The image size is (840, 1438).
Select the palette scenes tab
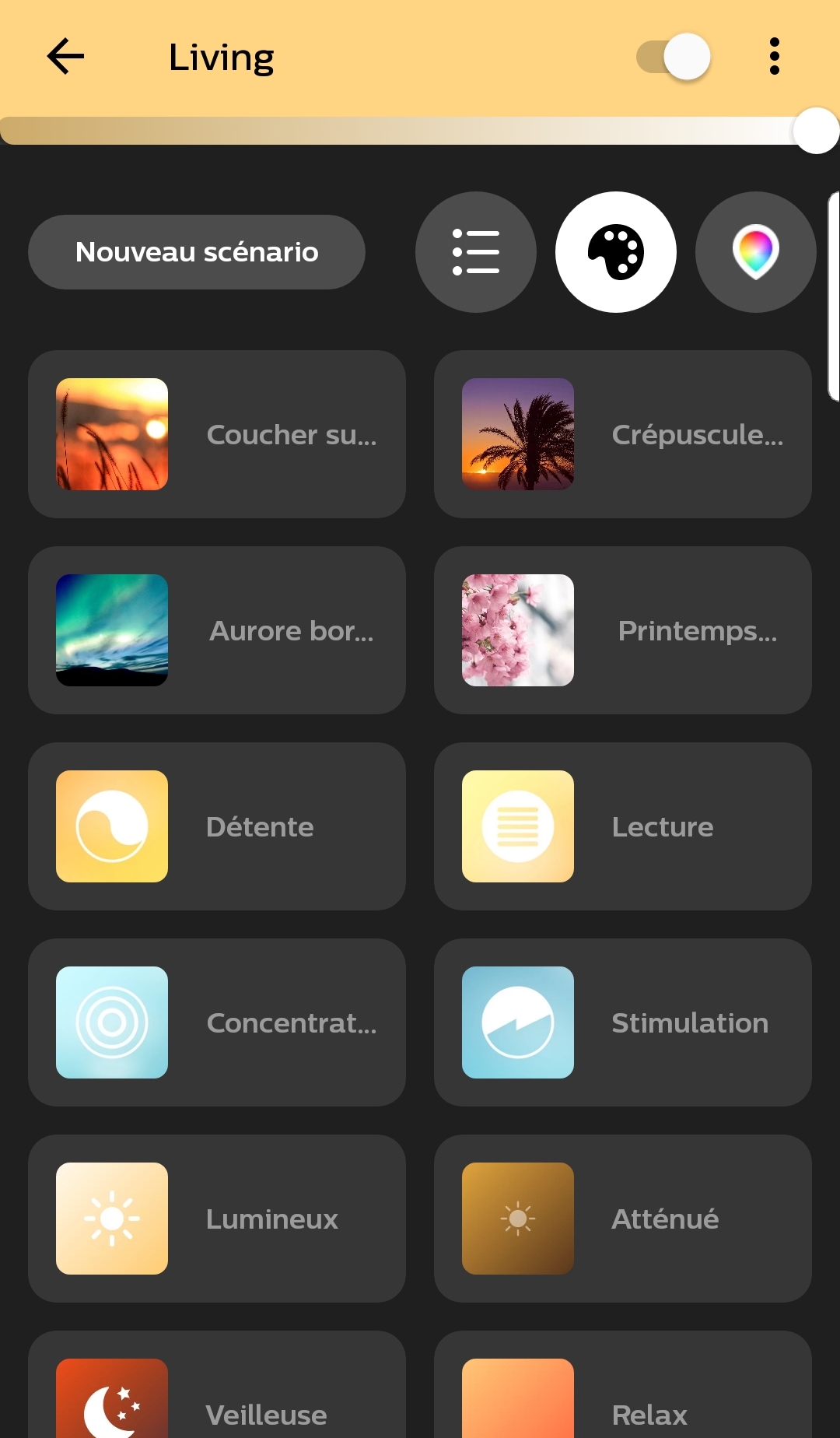click(x=616, y=252)
